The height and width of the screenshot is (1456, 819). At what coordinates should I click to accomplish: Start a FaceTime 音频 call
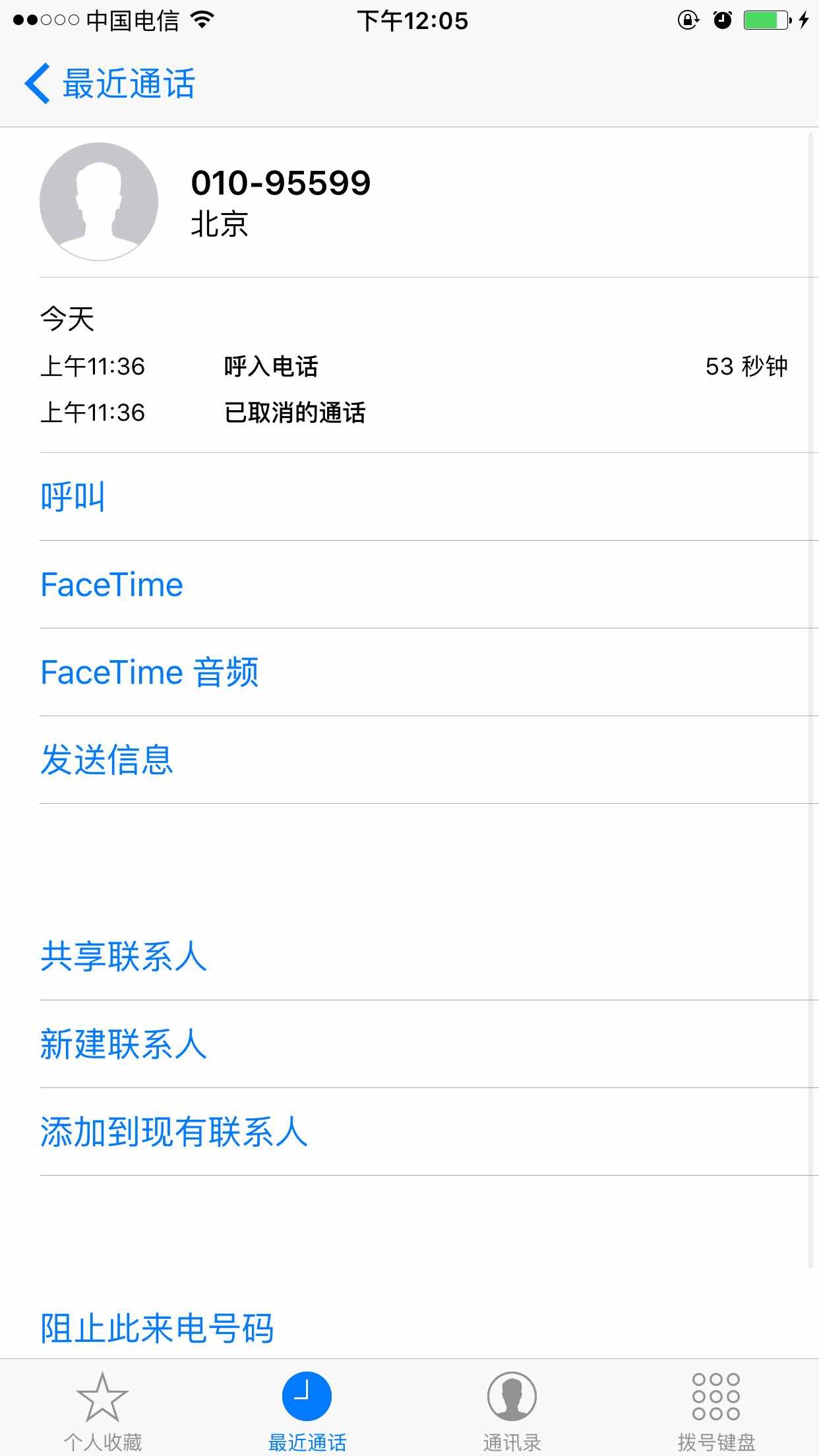click(149, 673)
